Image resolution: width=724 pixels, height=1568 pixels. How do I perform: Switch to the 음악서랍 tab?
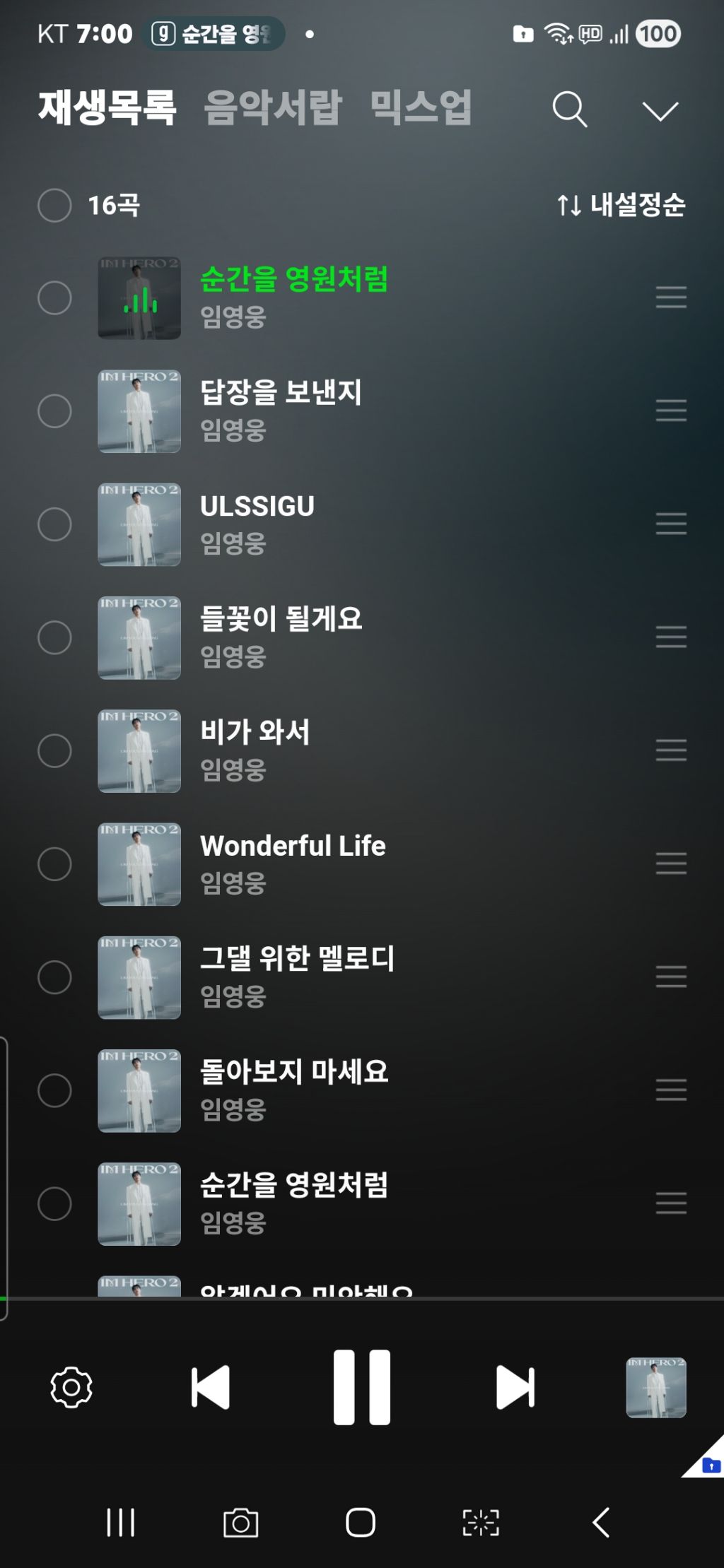pyautogui.click(x=273, y=107)
